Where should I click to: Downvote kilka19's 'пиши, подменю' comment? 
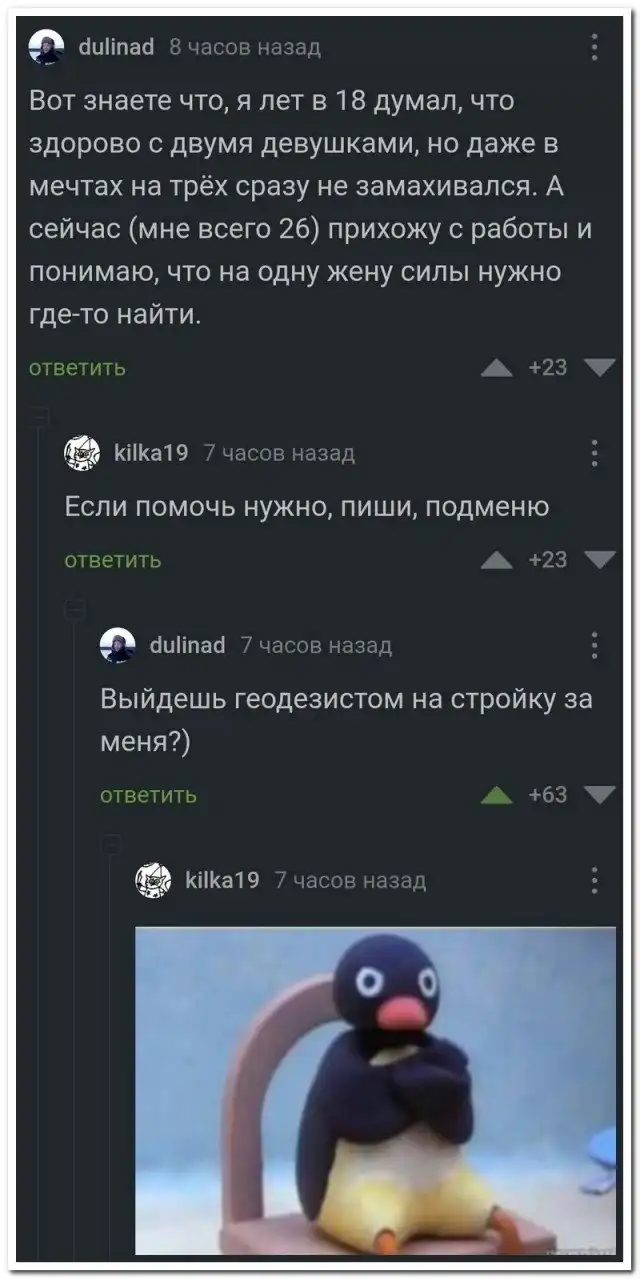pos(599,560)
